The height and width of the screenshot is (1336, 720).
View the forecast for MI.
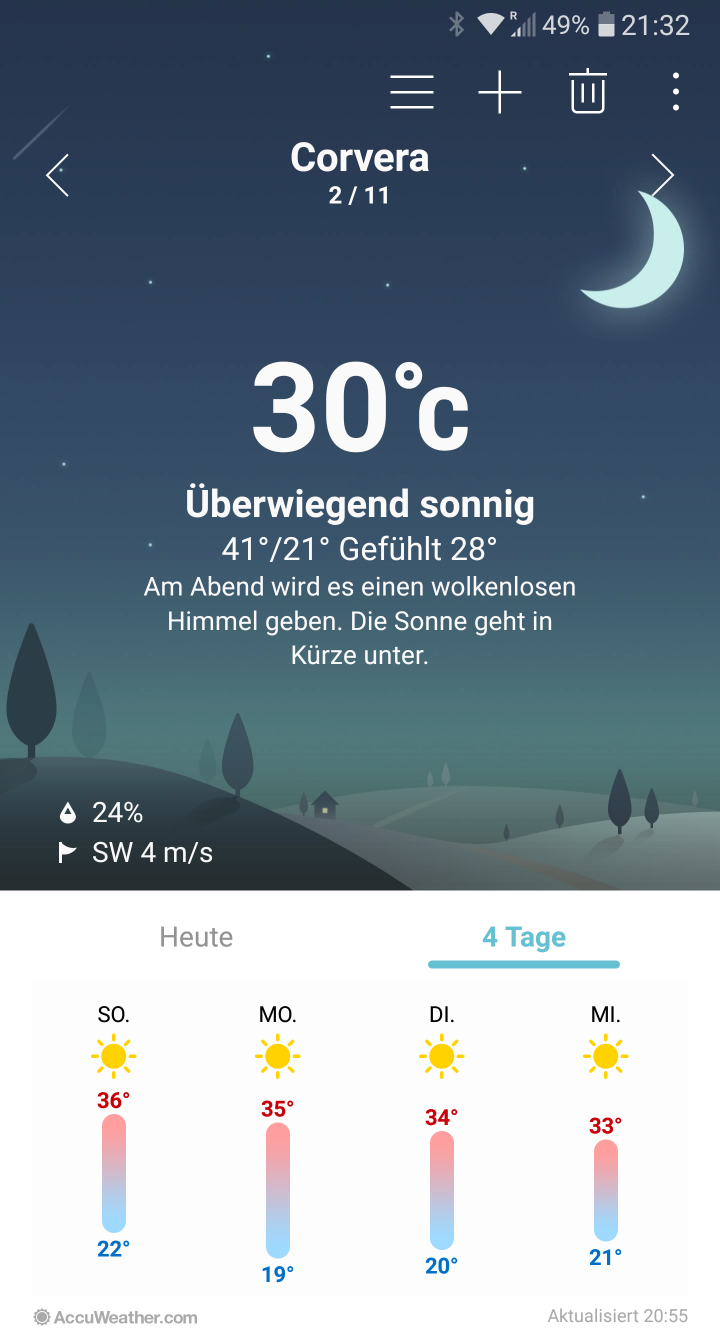click(606, 1140)
